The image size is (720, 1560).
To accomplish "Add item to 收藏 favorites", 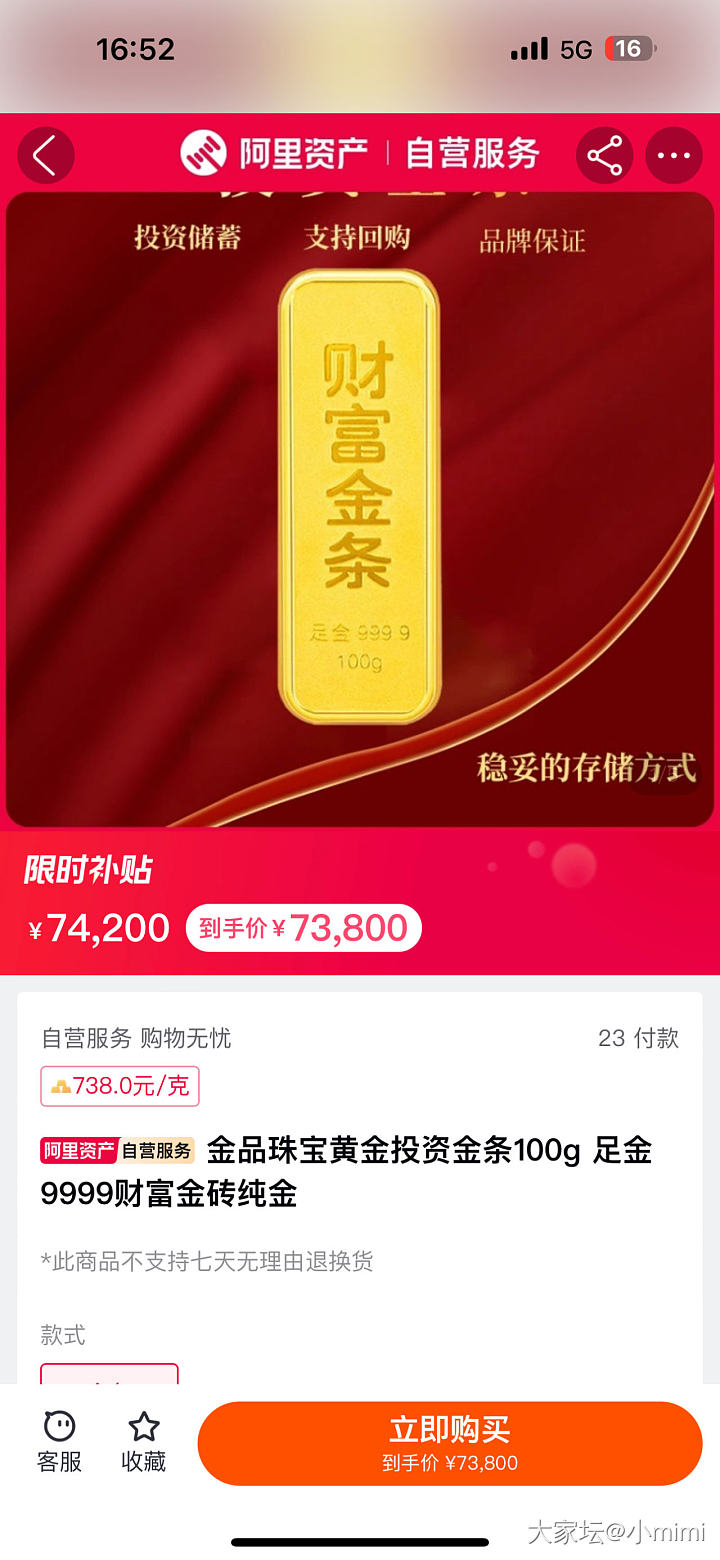I will 144,1442.
